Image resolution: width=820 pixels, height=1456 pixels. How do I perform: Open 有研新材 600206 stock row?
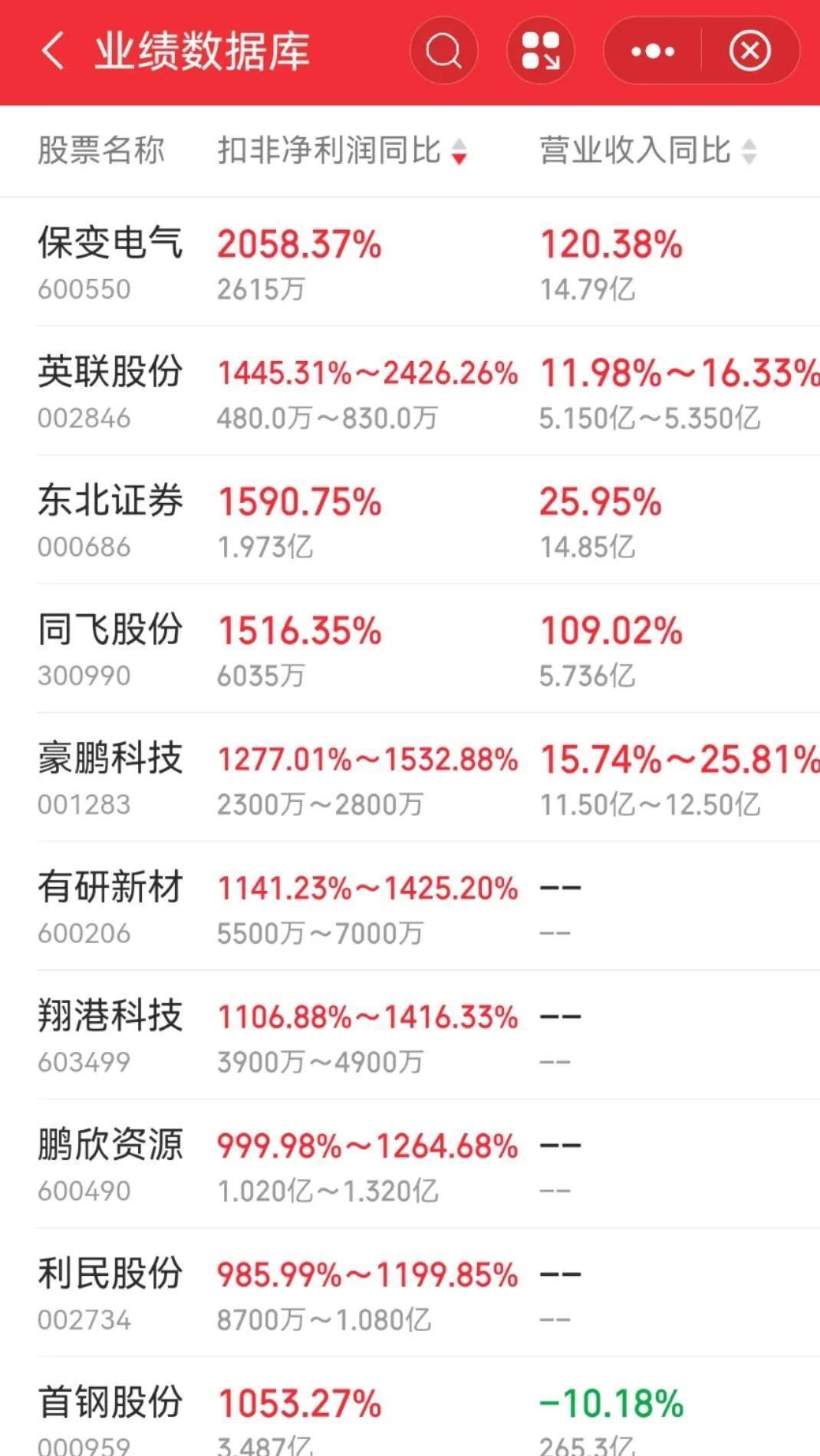pos(410,906)
